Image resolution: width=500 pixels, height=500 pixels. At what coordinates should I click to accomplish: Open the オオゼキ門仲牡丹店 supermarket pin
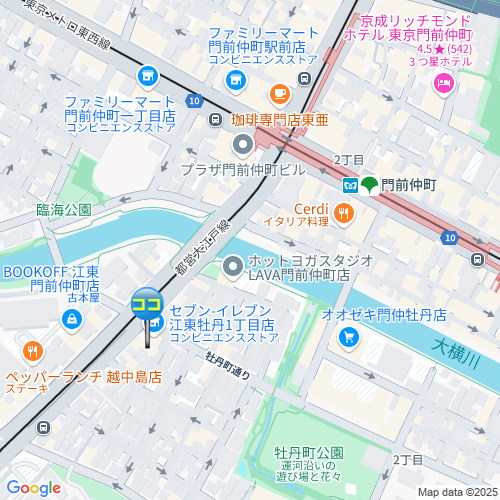pos(349,339)
